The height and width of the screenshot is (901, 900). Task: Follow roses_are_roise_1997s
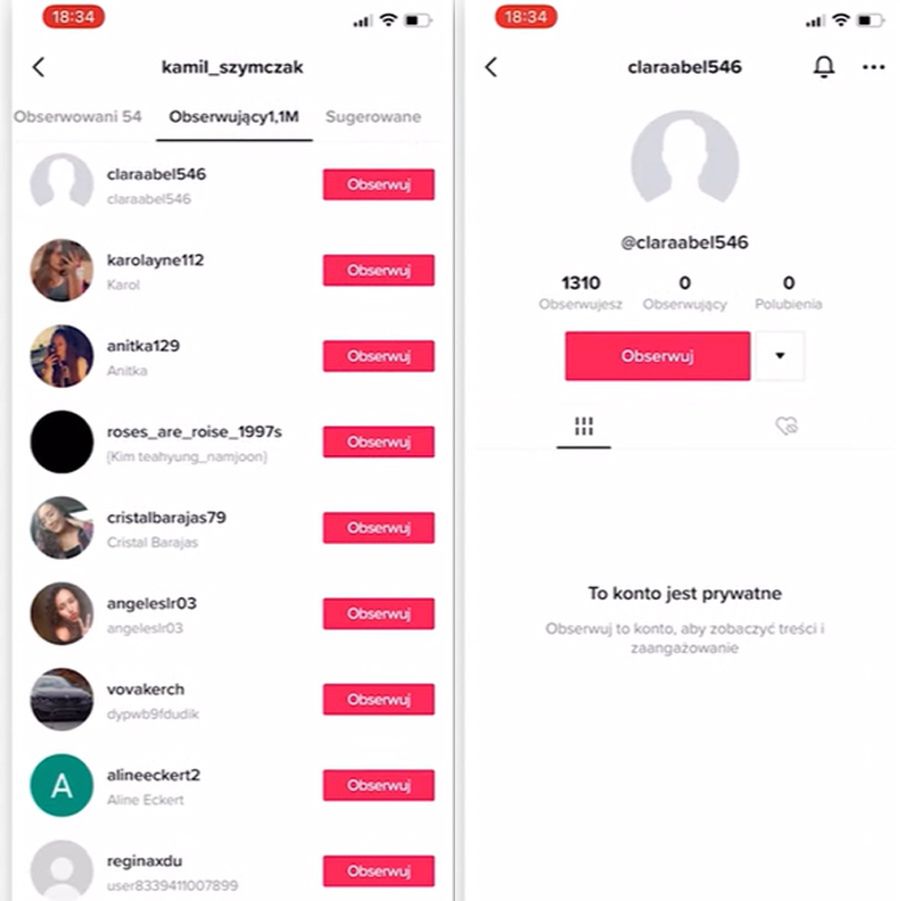pos(378,442)
